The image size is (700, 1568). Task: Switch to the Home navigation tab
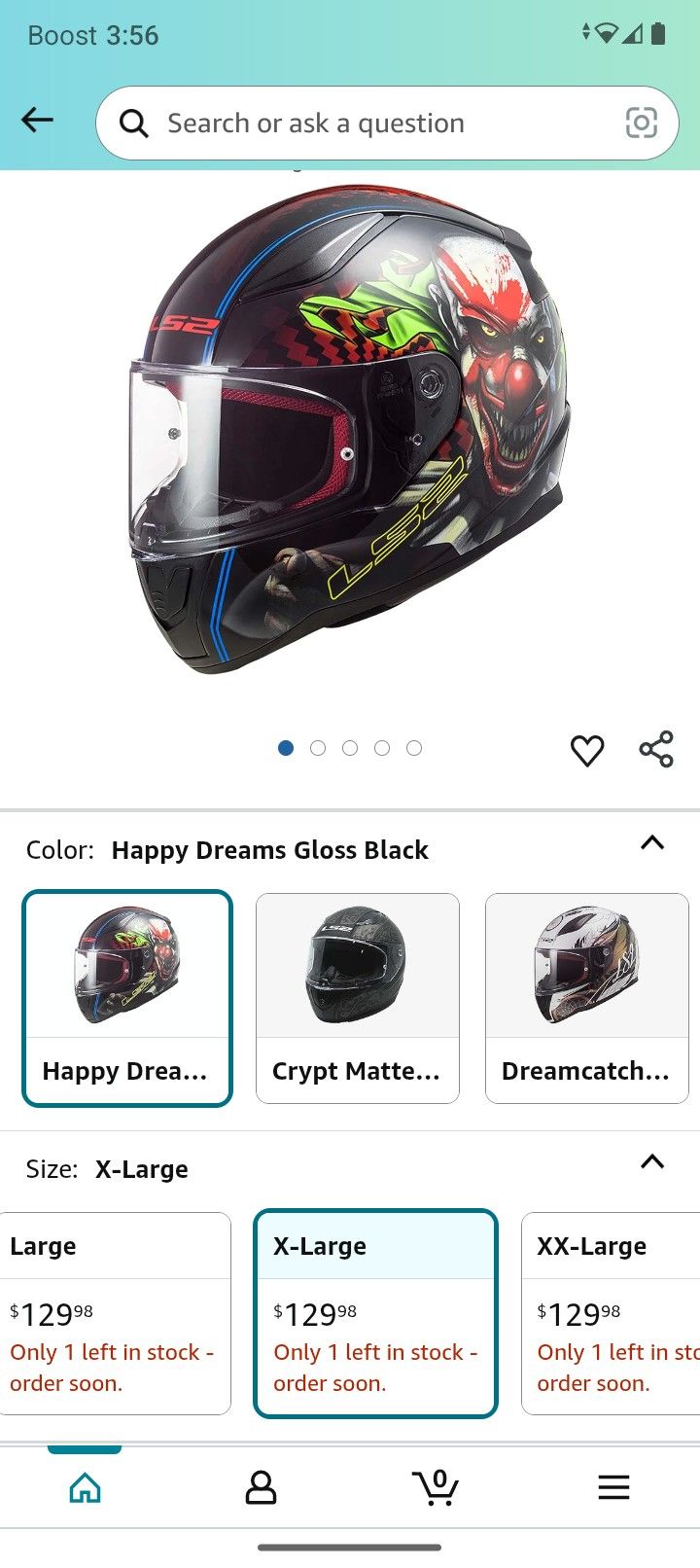[85, 1486]
